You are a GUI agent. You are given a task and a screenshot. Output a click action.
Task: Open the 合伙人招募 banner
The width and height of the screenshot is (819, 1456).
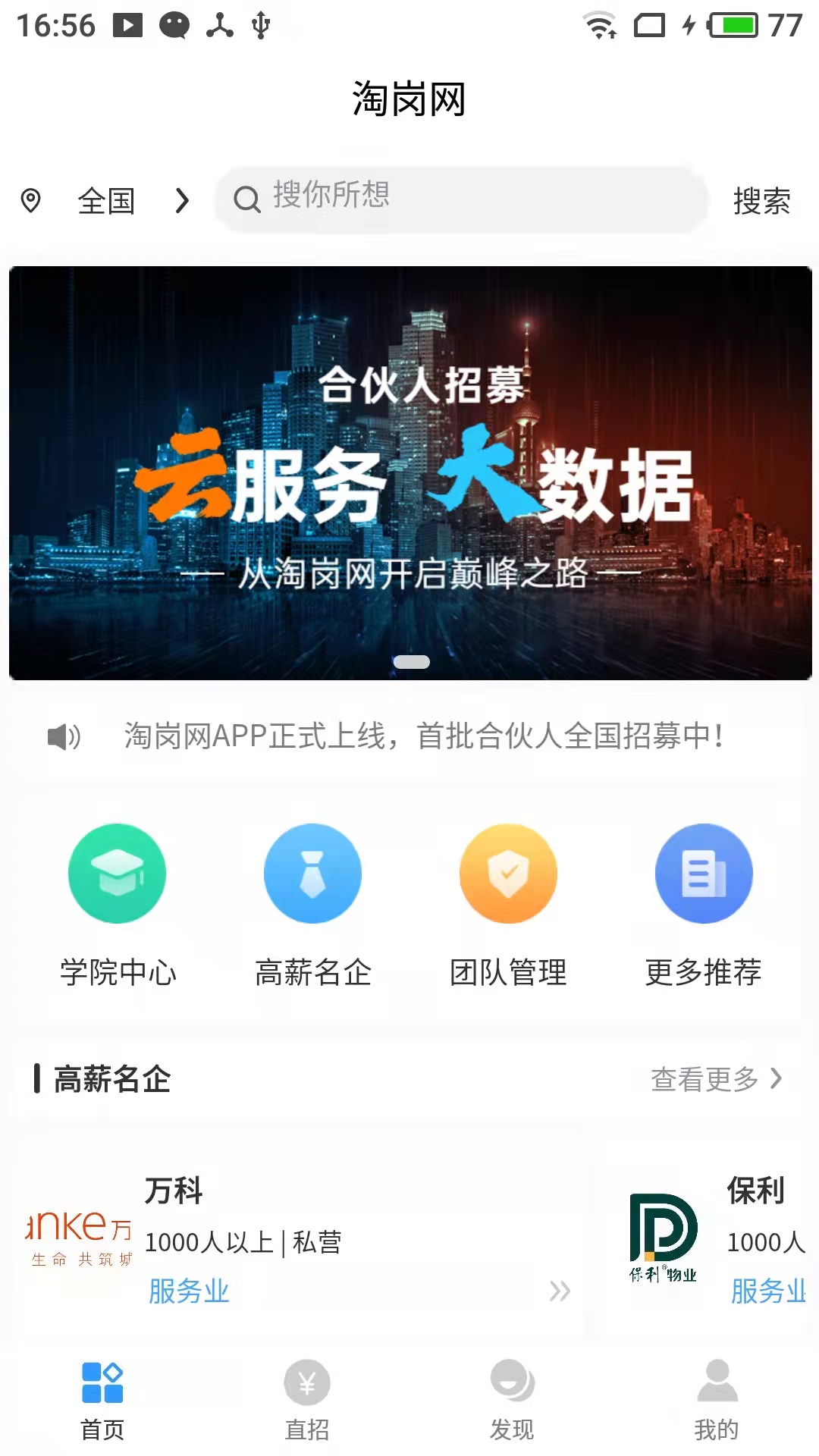410,472
